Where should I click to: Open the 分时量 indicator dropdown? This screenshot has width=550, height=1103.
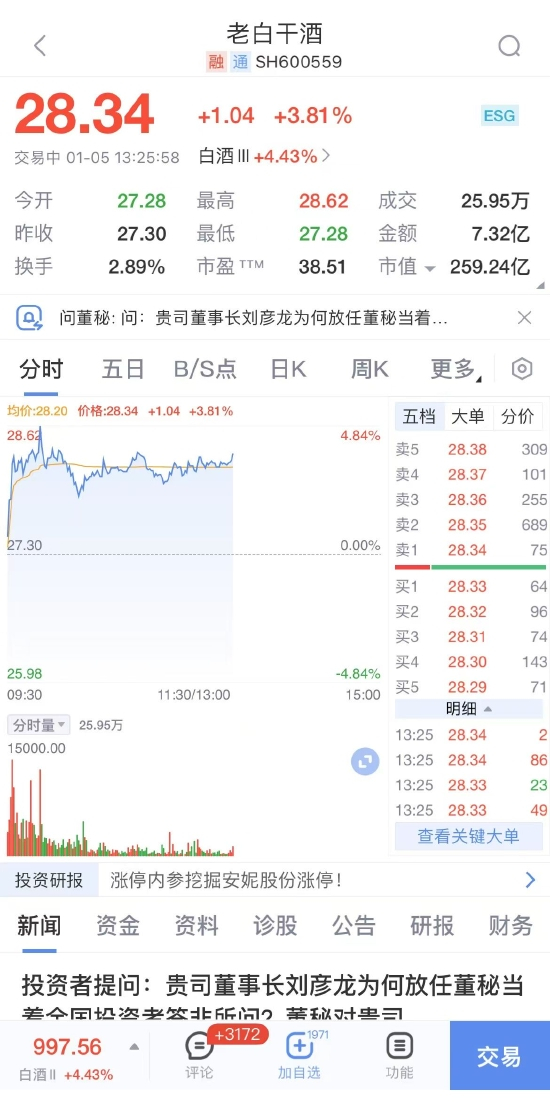click(39, 725)
